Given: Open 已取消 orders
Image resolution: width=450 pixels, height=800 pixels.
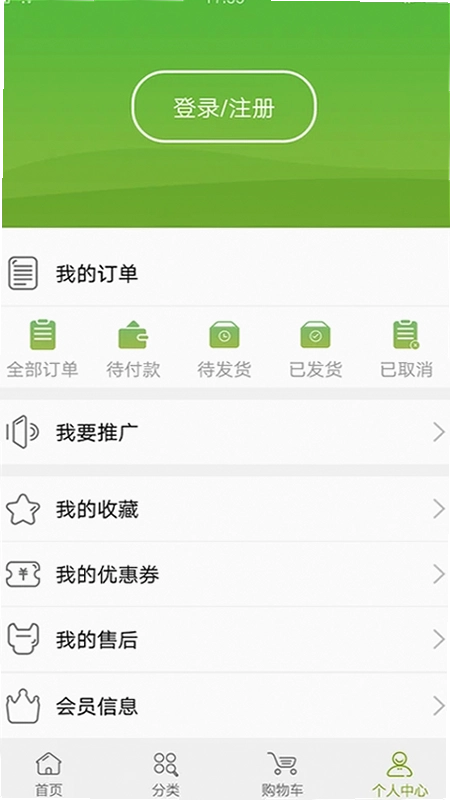Looking at the screenshot, I should point(406,348).
